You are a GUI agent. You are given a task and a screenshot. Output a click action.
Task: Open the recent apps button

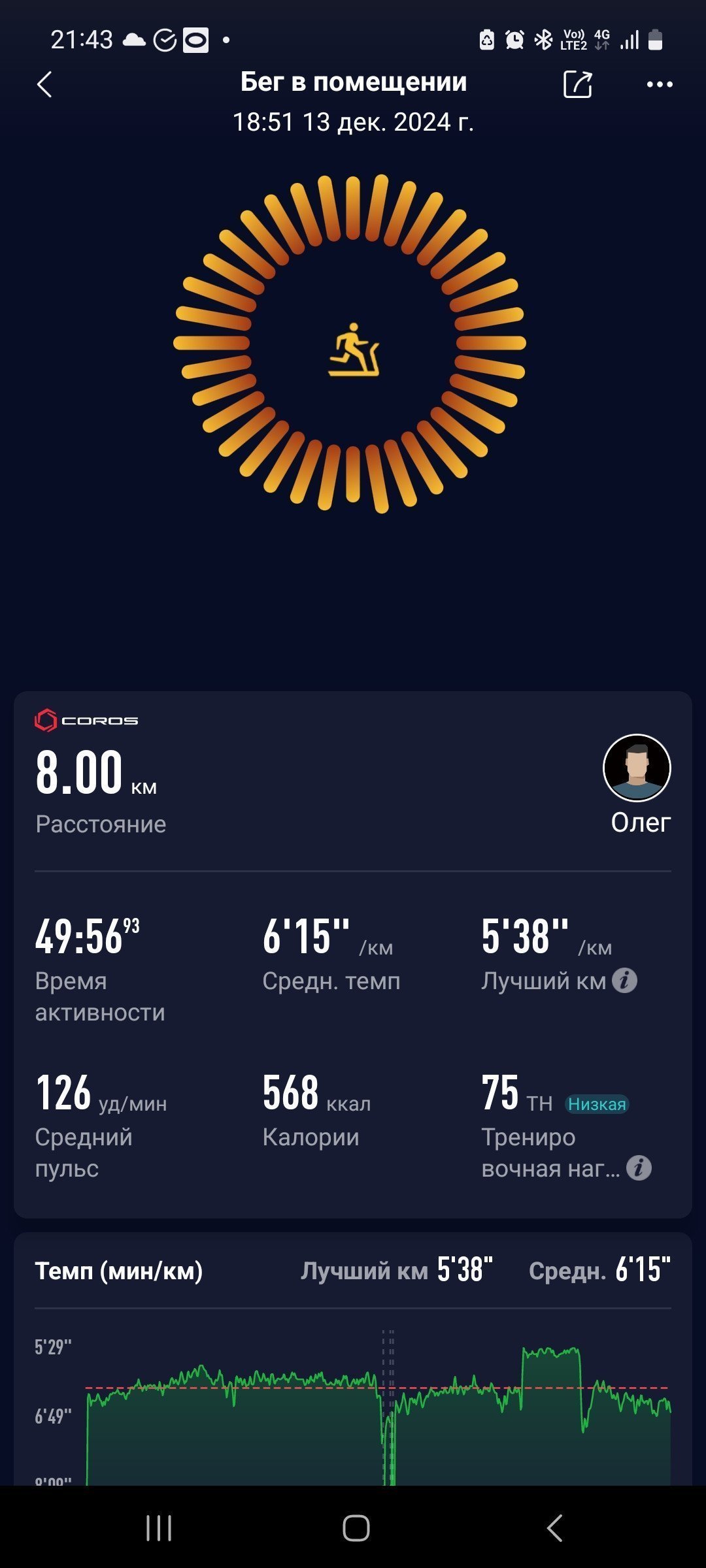(159, 1528)
